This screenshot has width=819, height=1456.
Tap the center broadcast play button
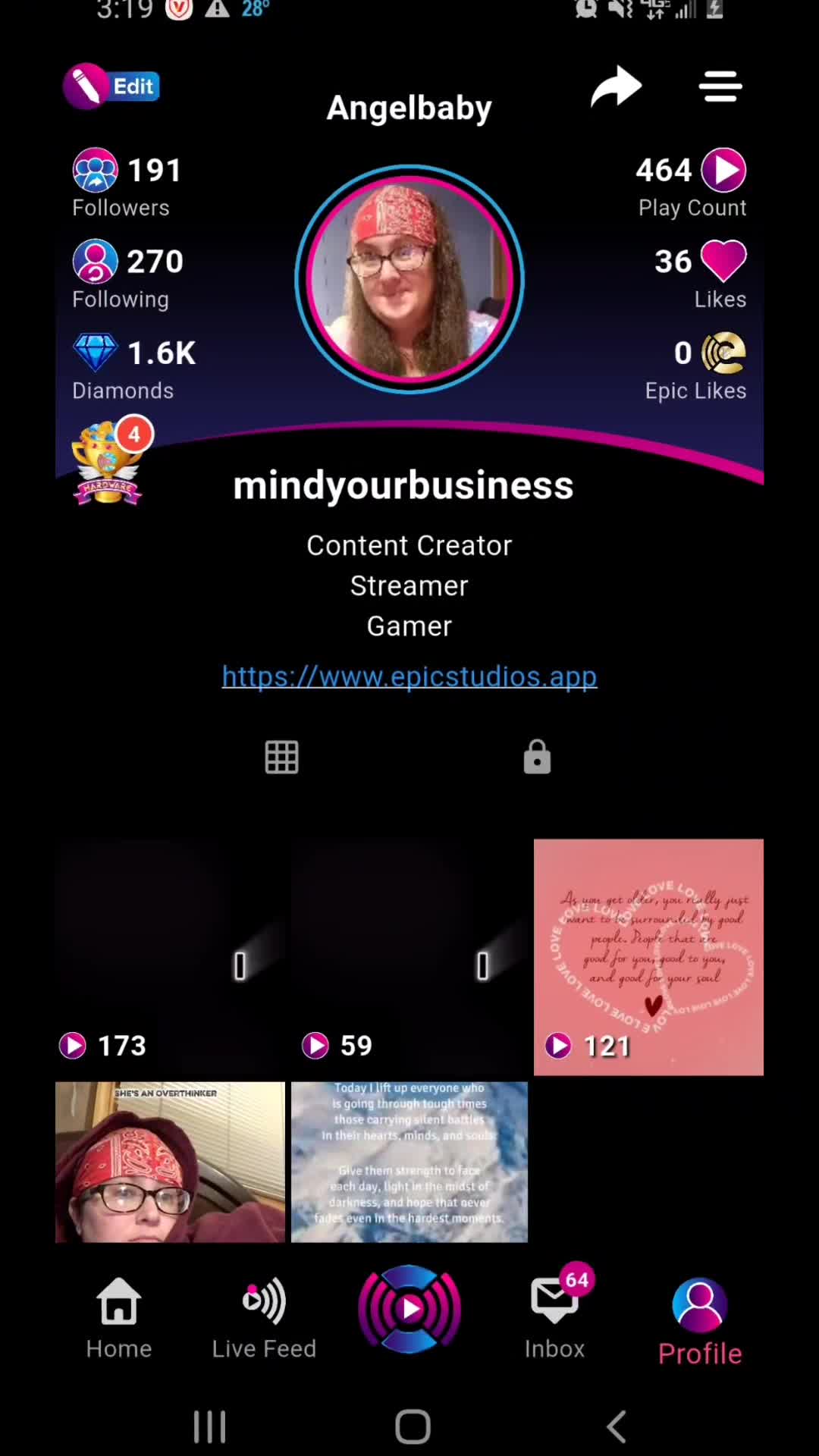409,1309
